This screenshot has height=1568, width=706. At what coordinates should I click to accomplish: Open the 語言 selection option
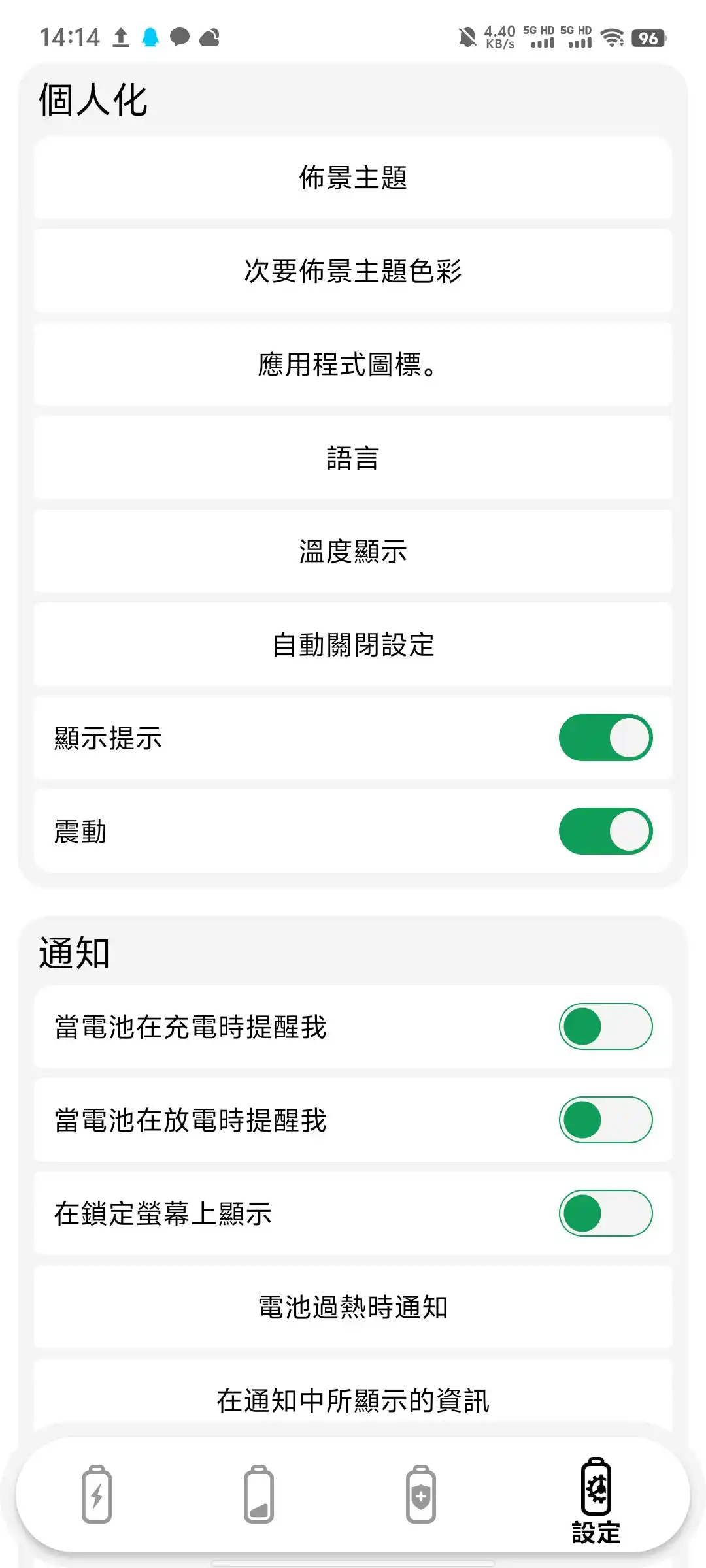tap(353, 457)
